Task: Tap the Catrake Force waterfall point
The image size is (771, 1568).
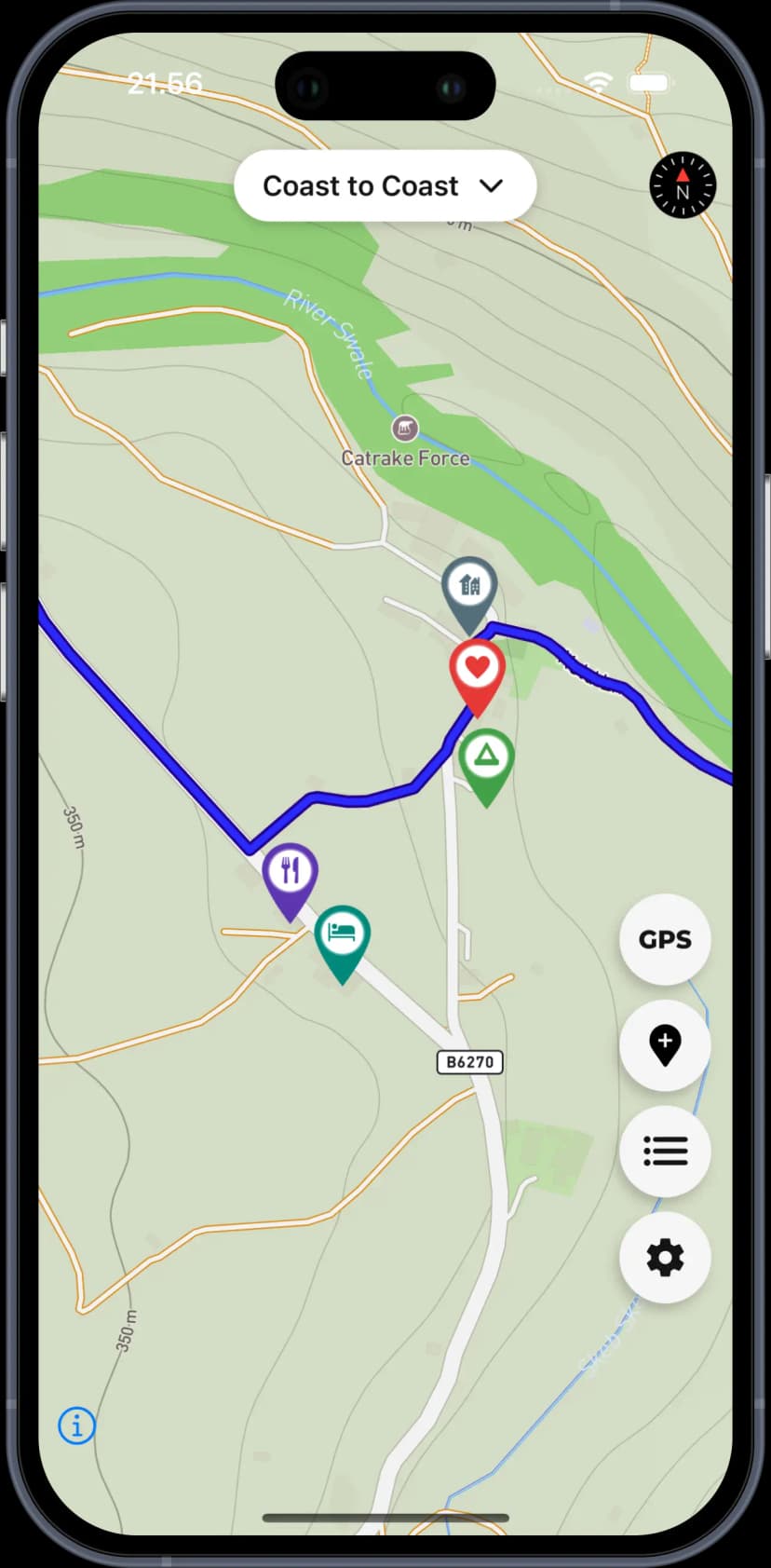Action: [x=404, y=429]
